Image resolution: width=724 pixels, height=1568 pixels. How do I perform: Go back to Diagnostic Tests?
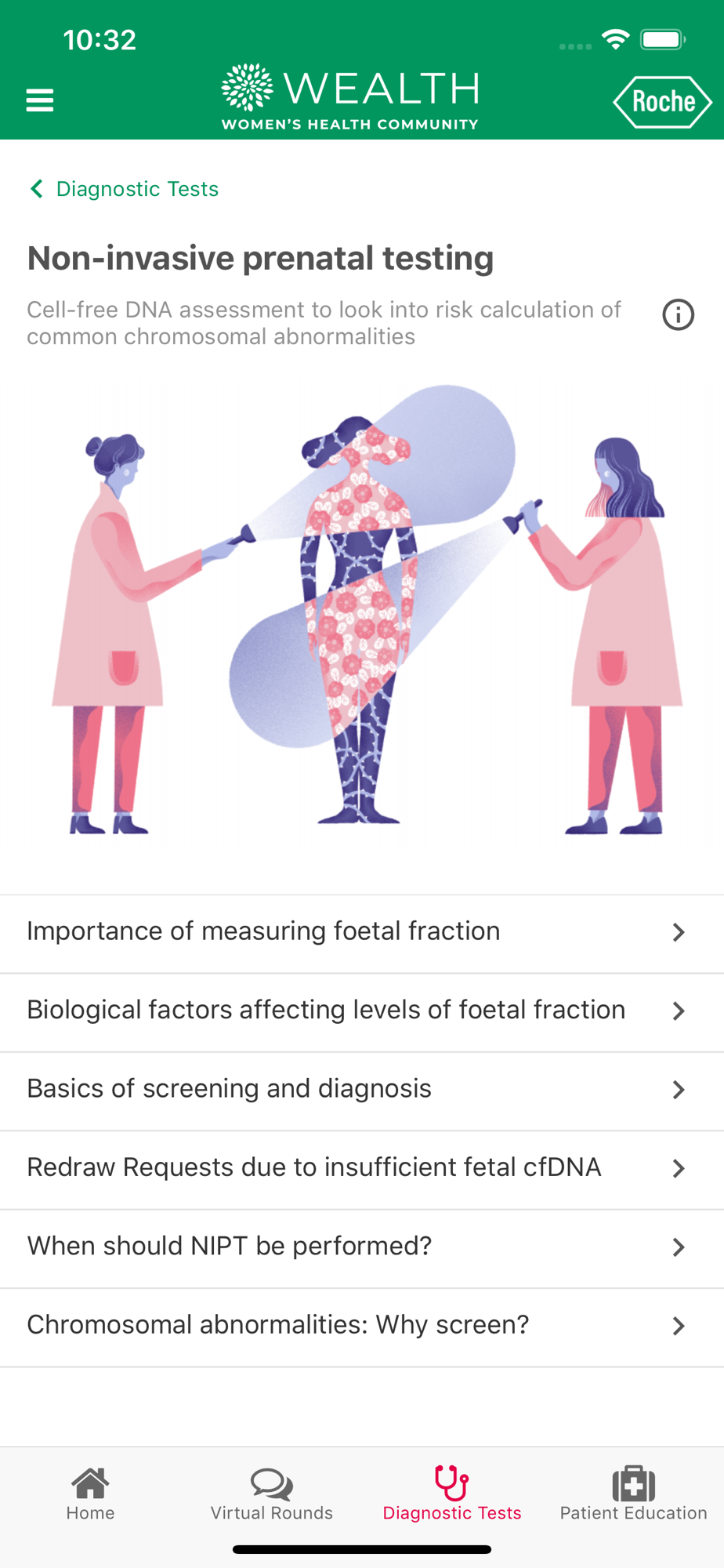pos(124,189)
